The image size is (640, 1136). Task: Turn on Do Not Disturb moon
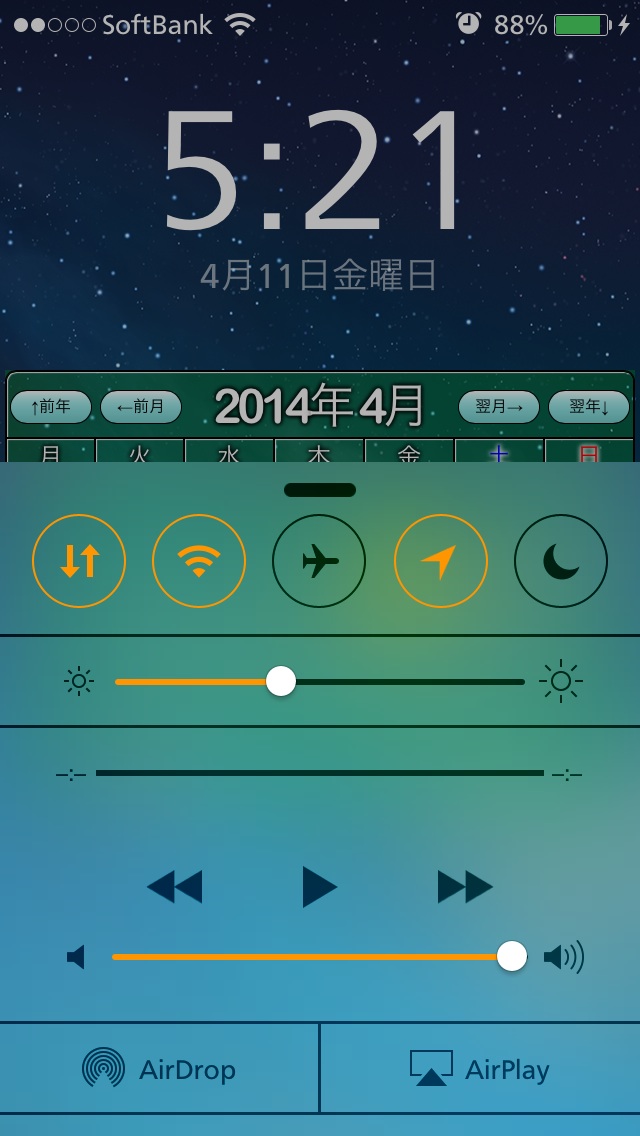561,561
